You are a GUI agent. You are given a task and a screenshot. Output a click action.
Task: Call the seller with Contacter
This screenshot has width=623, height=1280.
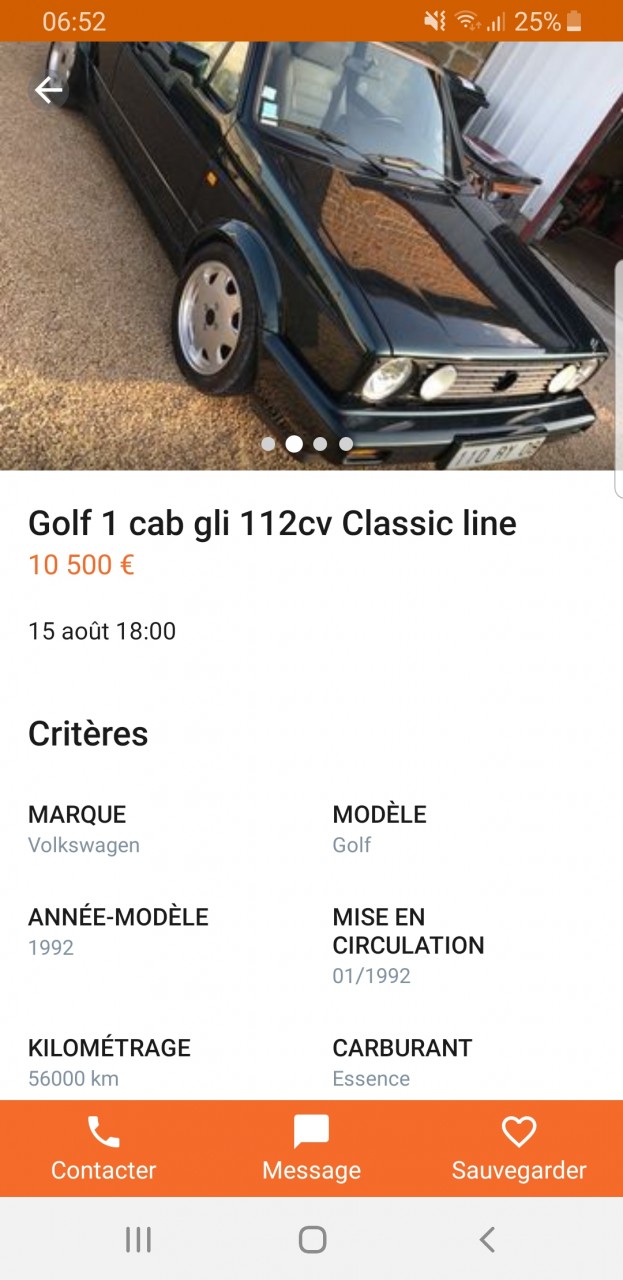tap(104, 1149)
